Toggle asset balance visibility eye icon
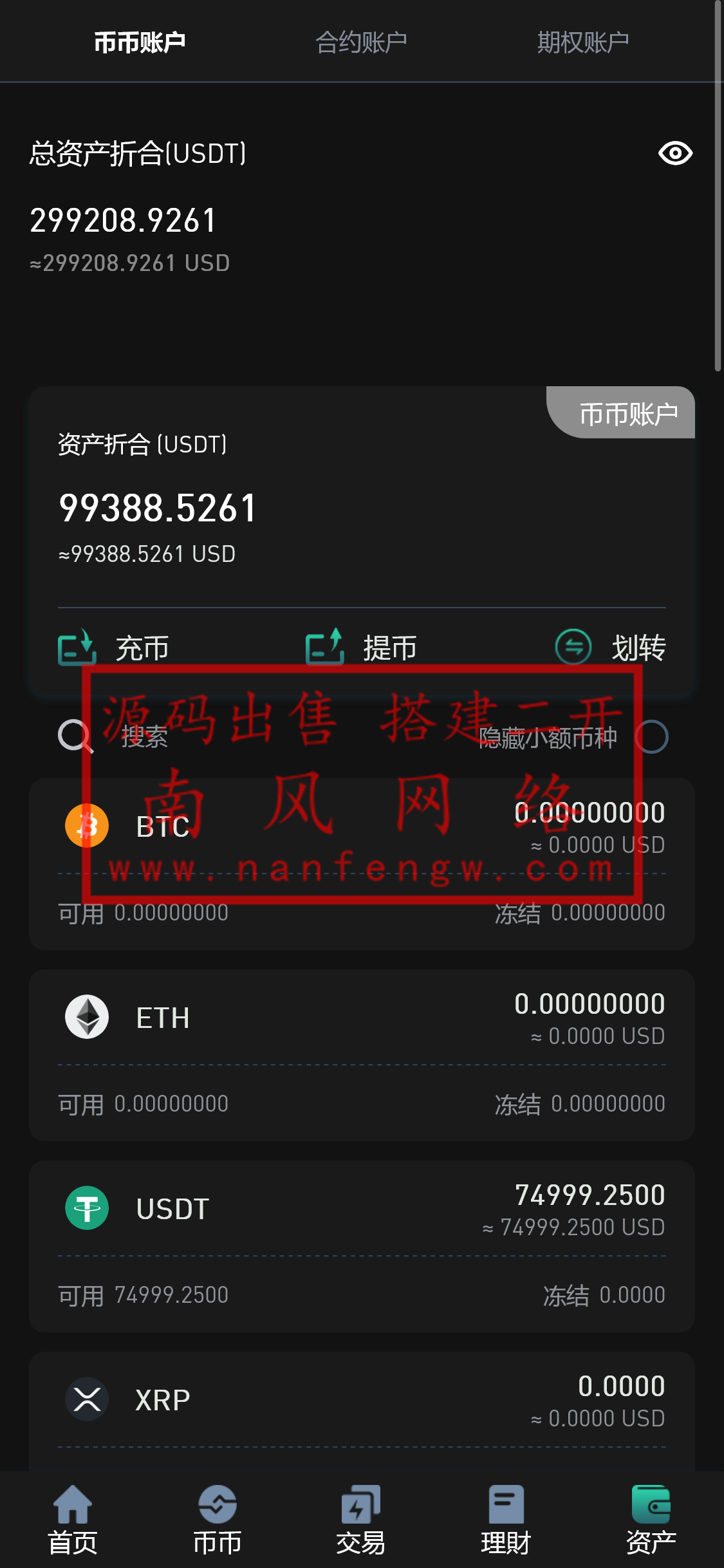724x1568 pixels. 675,153
